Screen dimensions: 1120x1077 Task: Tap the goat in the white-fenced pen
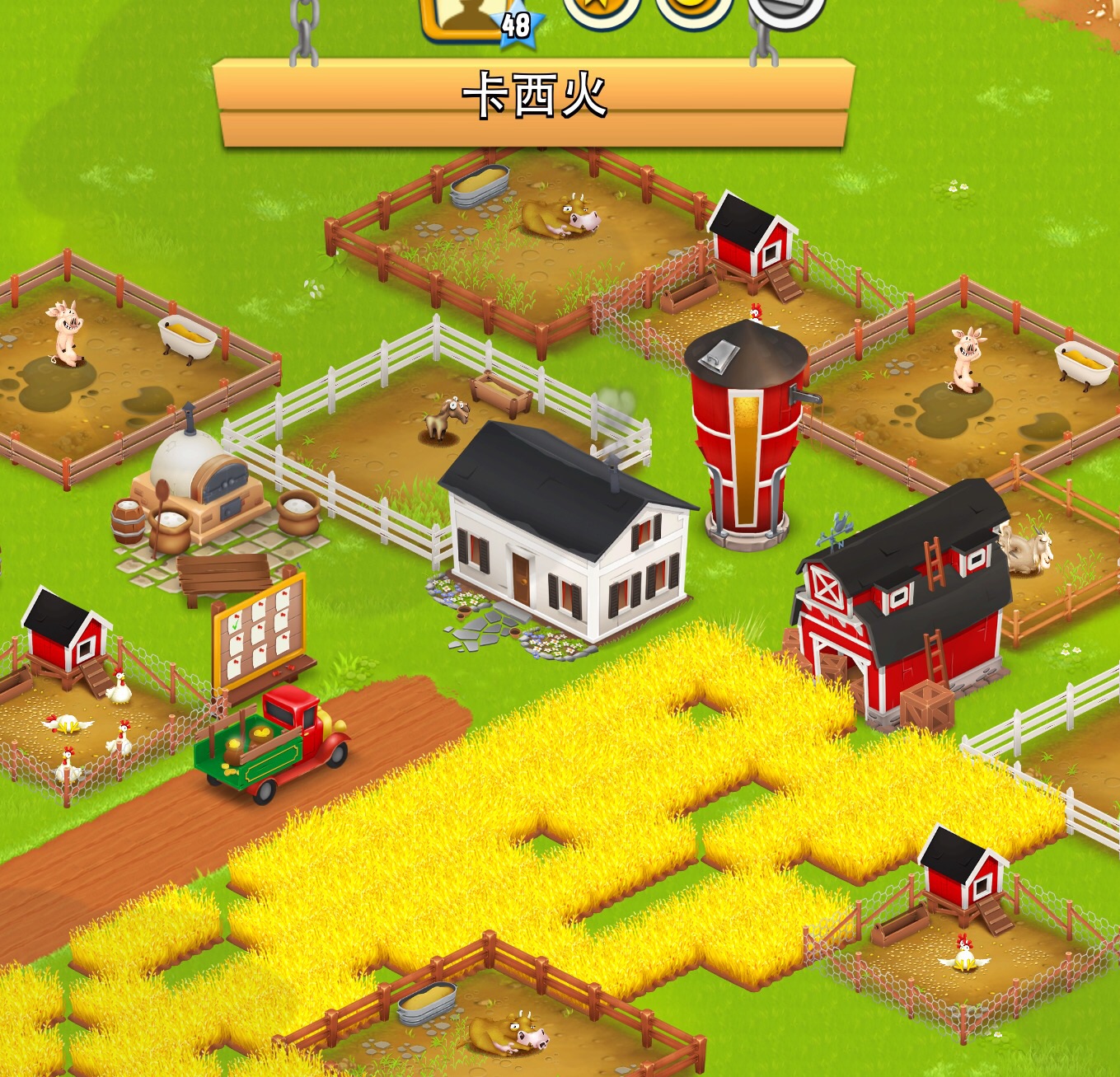click(x=446, y=417)
